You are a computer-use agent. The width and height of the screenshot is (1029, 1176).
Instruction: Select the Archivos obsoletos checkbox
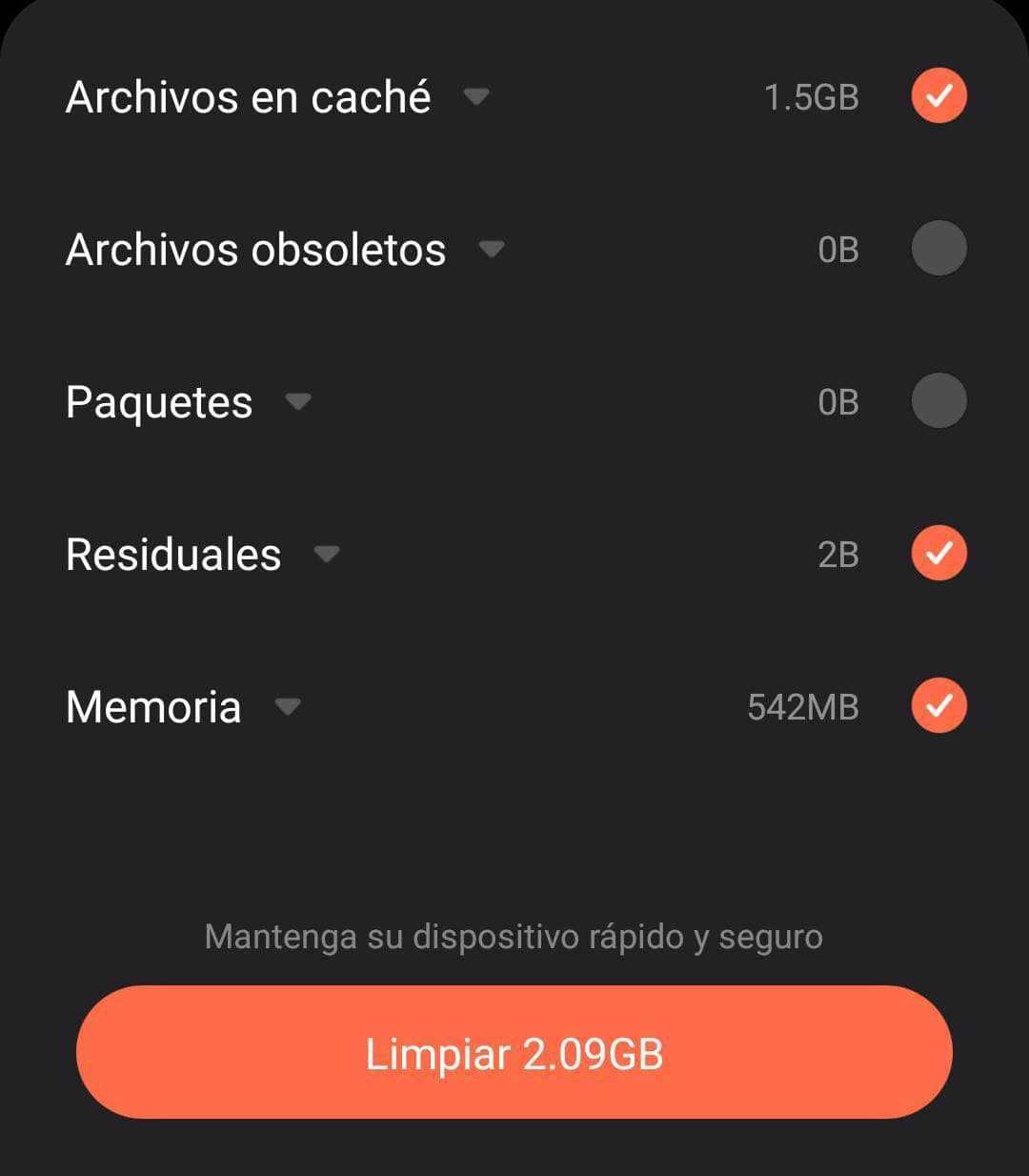click(x=938, y=249)
